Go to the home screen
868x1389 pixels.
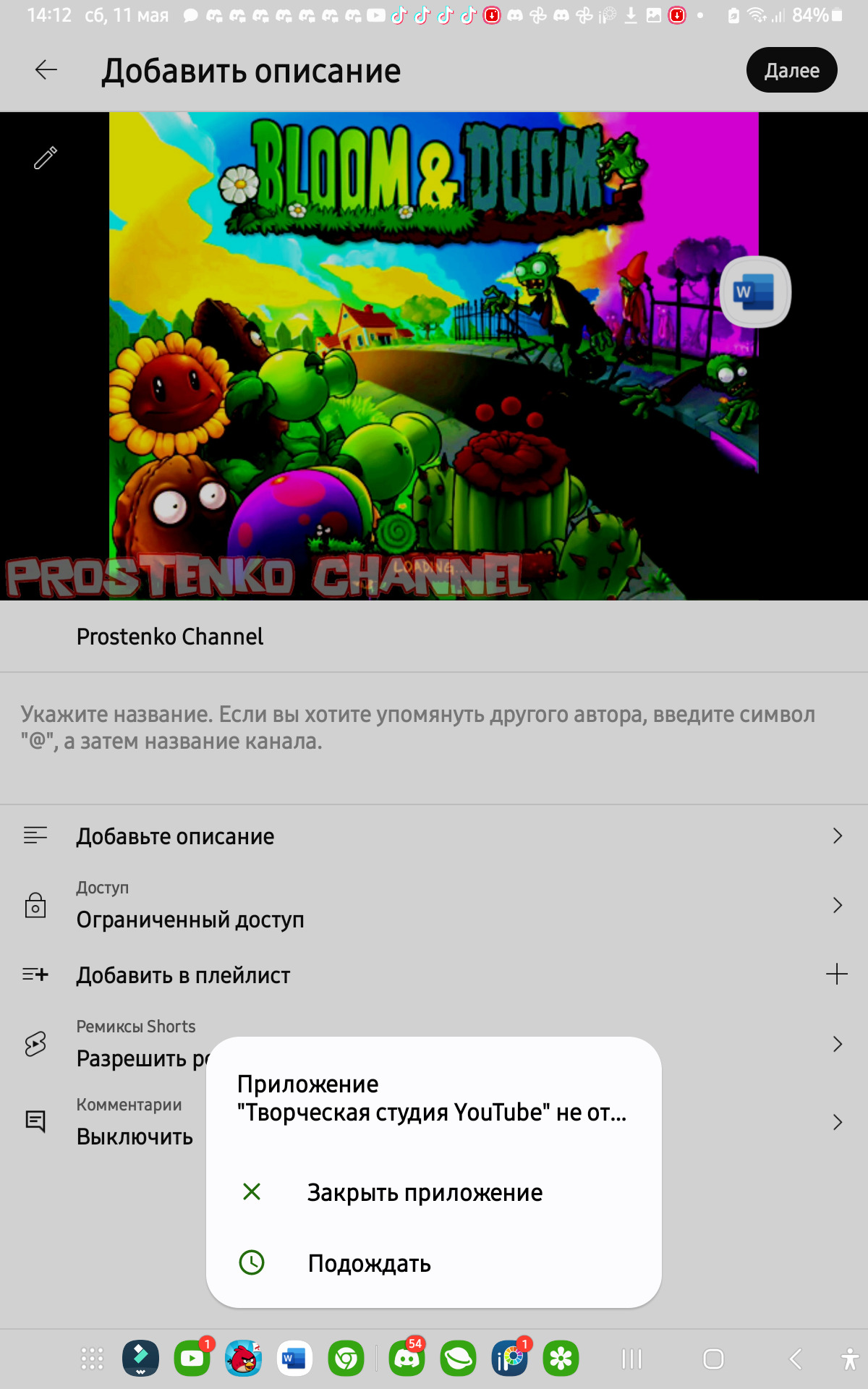pos(713,1359)
